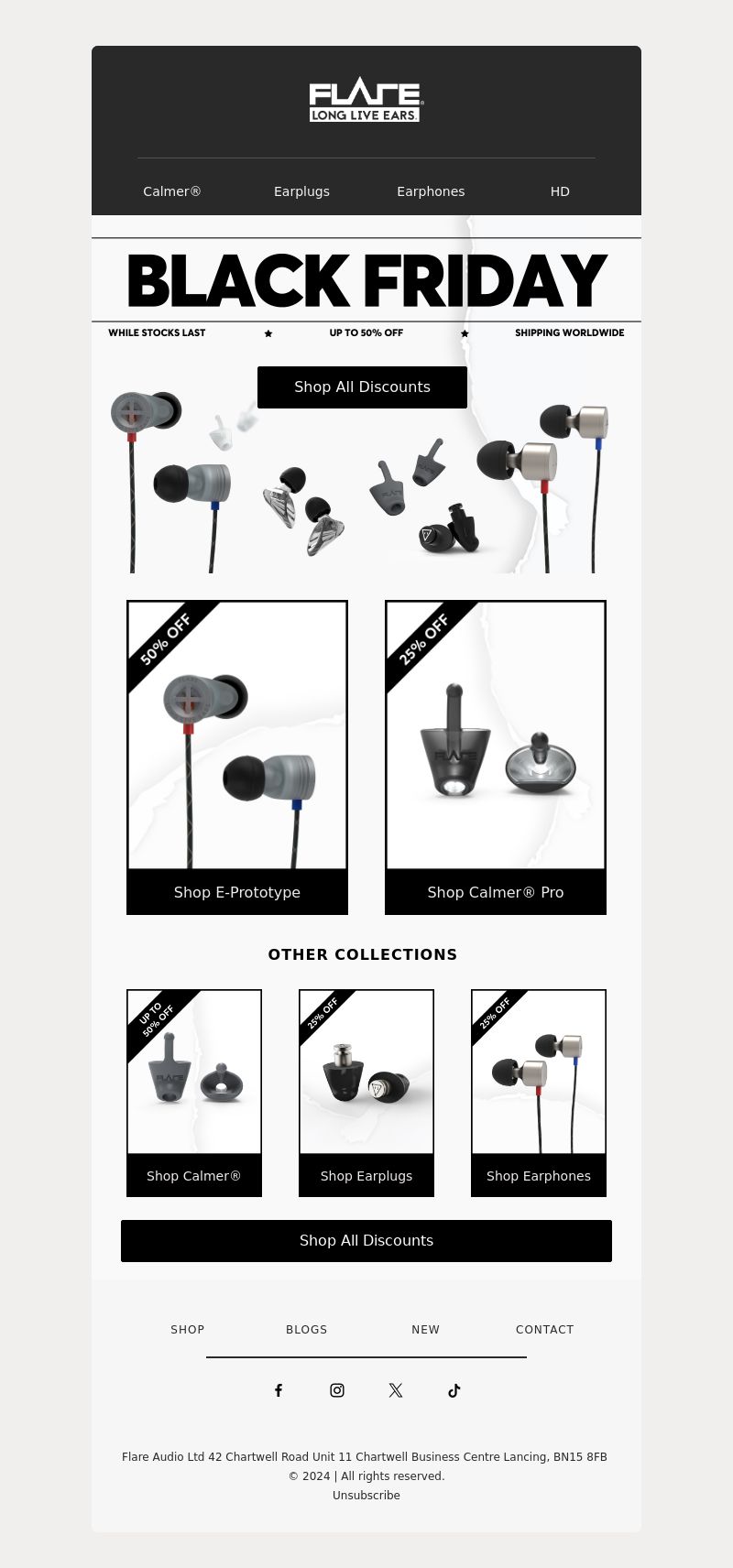Tap the Shop E-Prototype button
Viewport: 733px width, 1568px height.
[237, 892]
